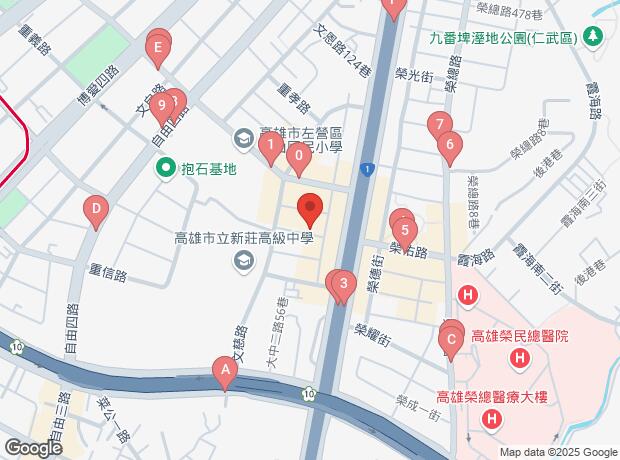The height and width of the screenshot is (460, 620).
Task: Open 抱石基地 place icon
Action: pos(168,170)
